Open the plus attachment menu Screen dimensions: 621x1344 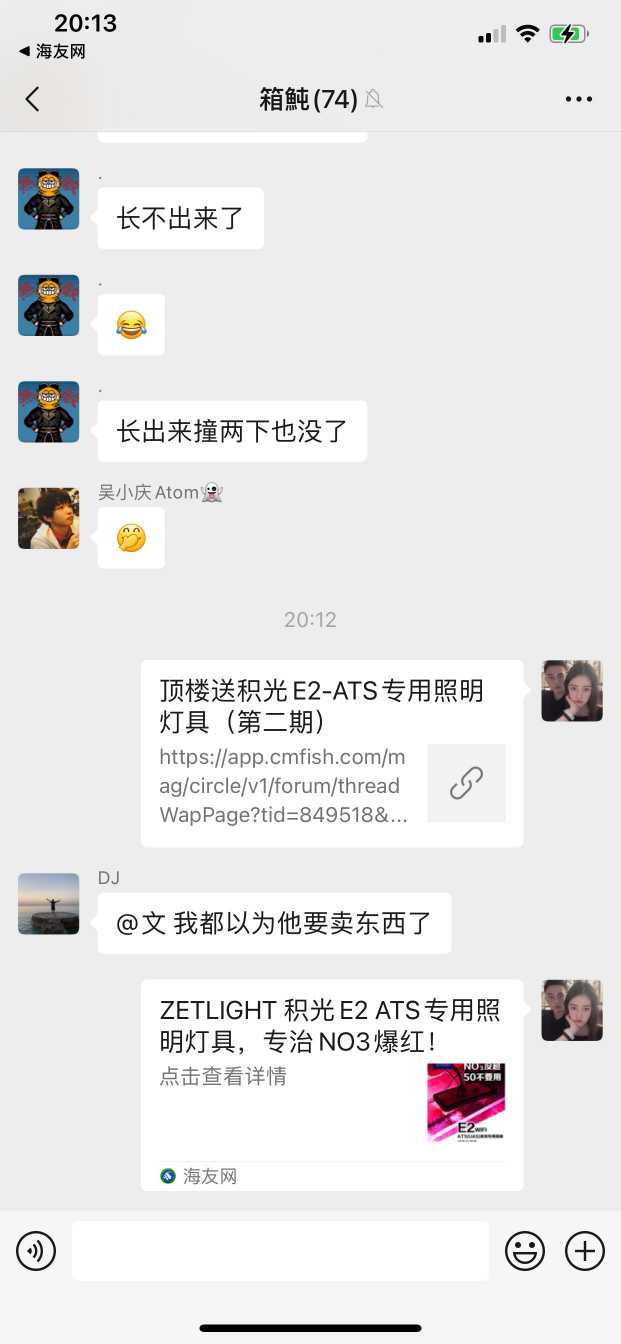click(x=585, y=1251)
